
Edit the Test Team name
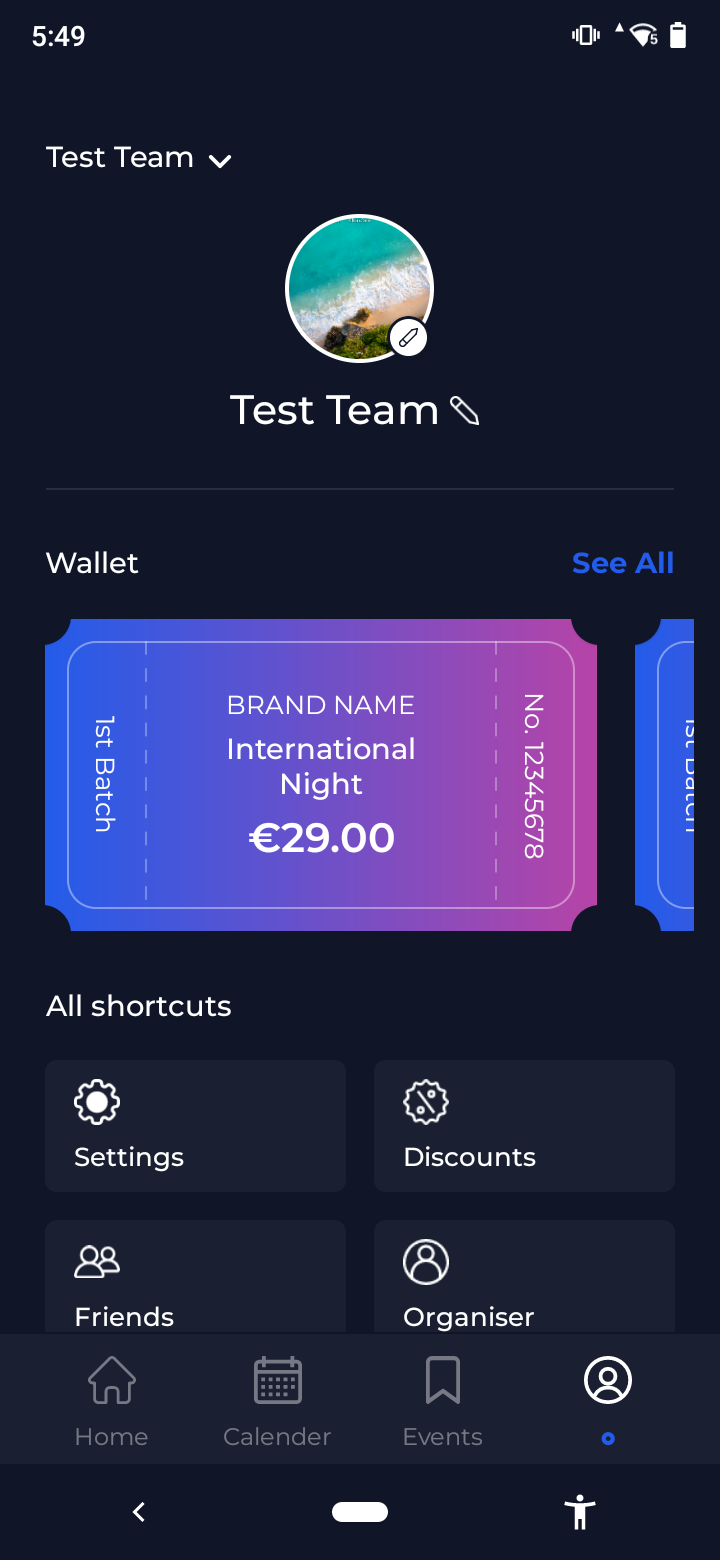click(x=465, y=411)
